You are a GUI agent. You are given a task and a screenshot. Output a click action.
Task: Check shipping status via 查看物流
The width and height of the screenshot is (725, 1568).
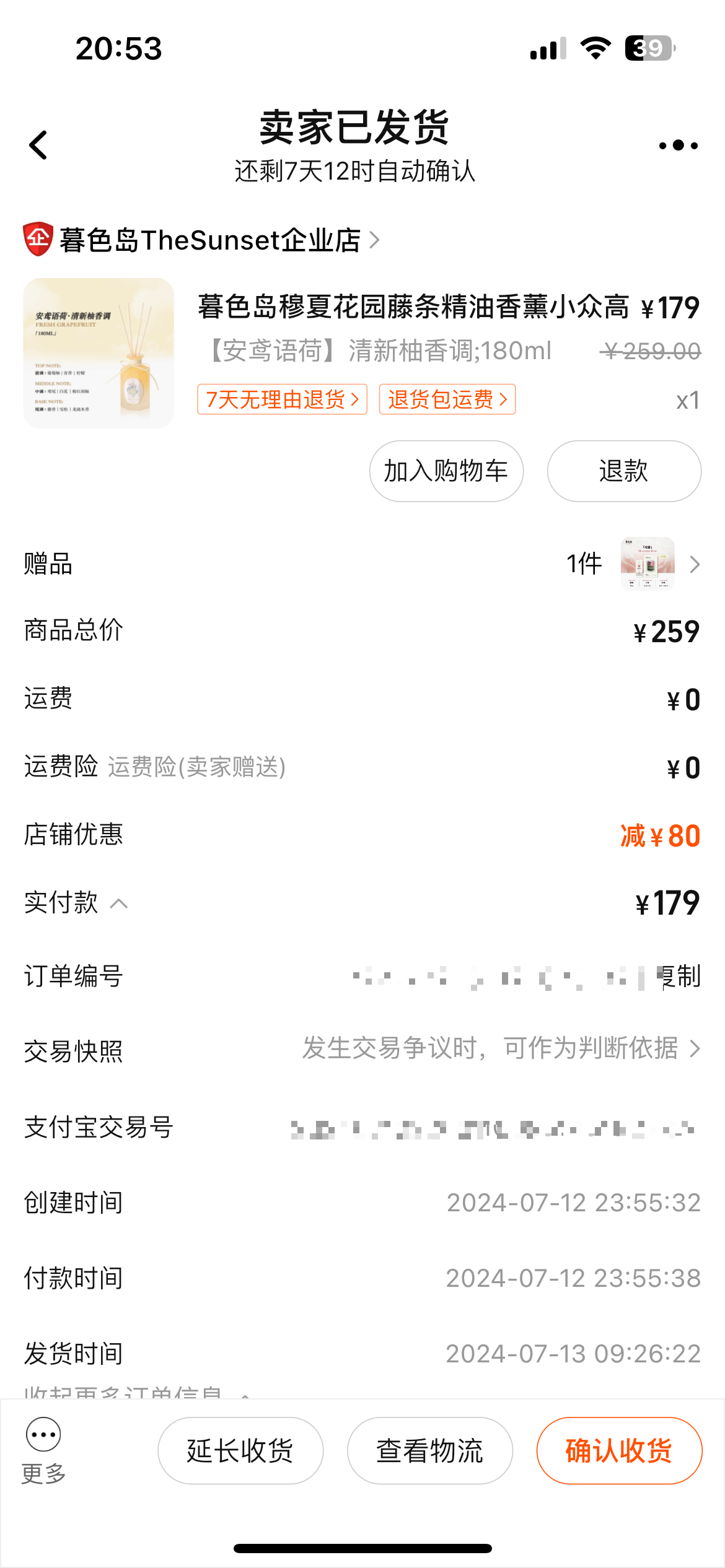(x=430, y=1451)
